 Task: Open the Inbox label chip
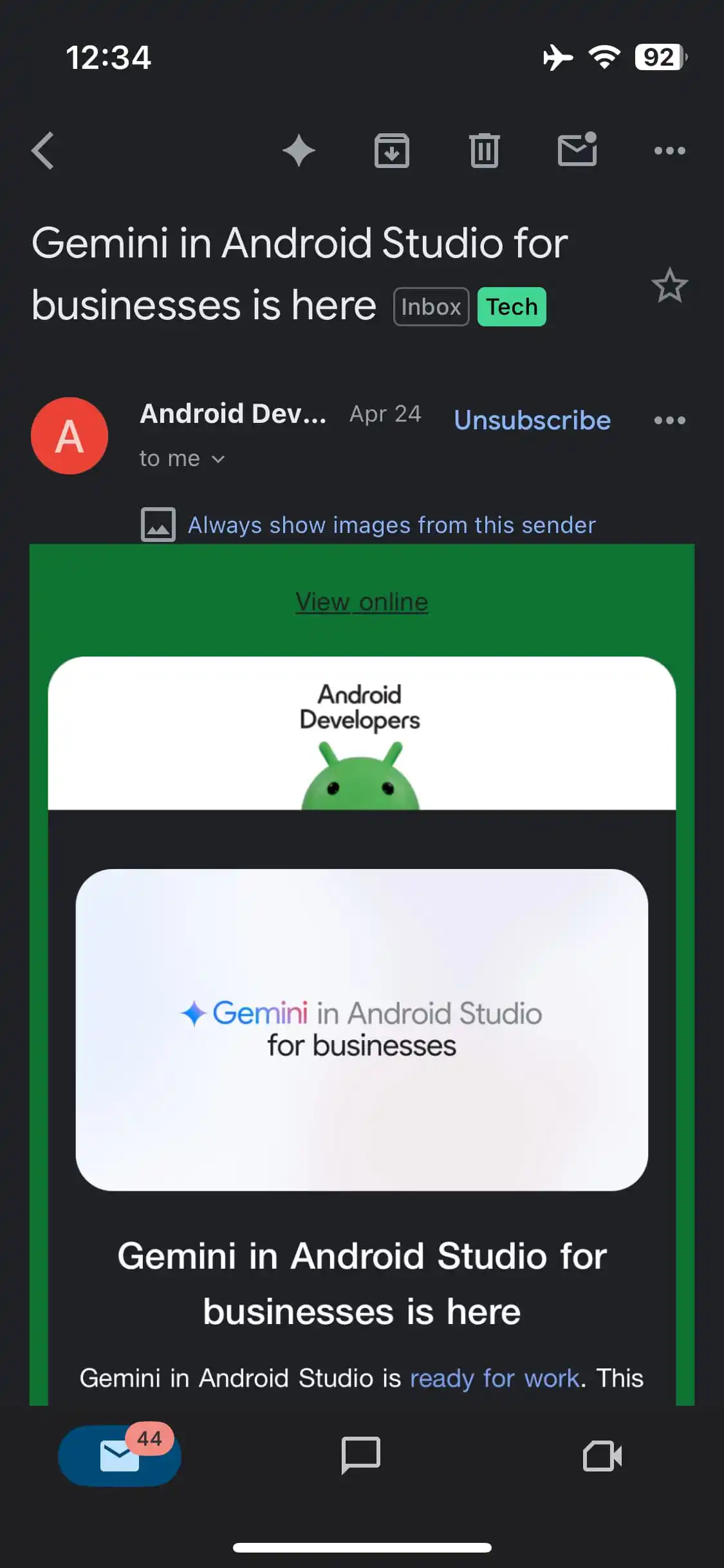coord(431,307)
